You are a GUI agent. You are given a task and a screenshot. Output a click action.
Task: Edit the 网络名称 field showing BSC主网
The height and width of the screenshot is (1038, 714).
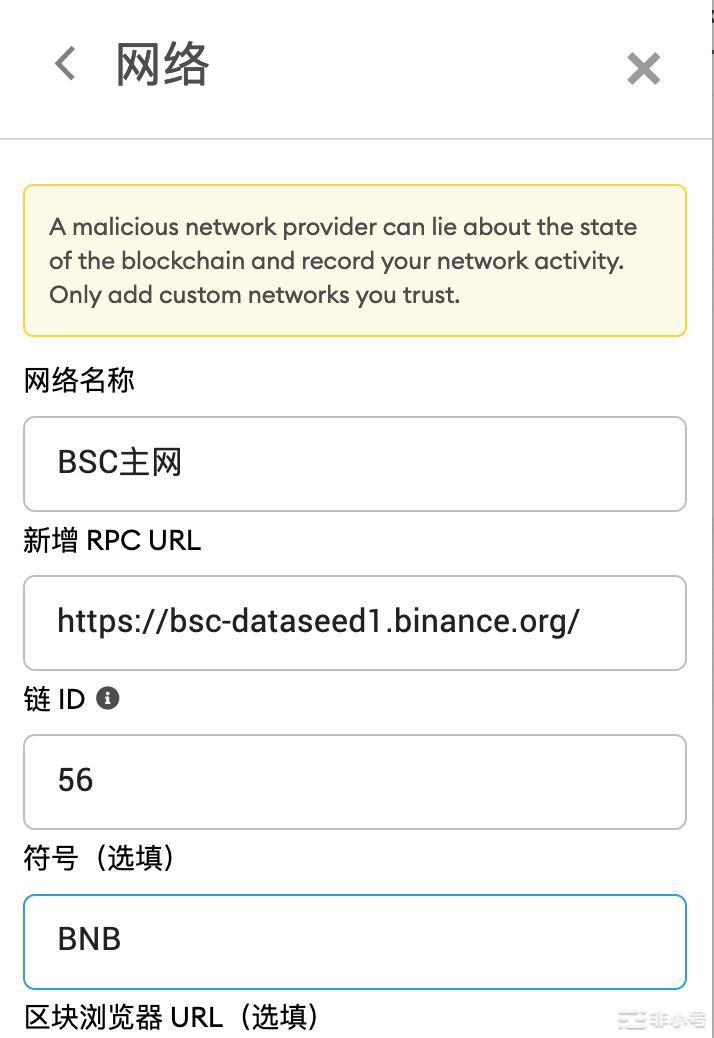354,464
